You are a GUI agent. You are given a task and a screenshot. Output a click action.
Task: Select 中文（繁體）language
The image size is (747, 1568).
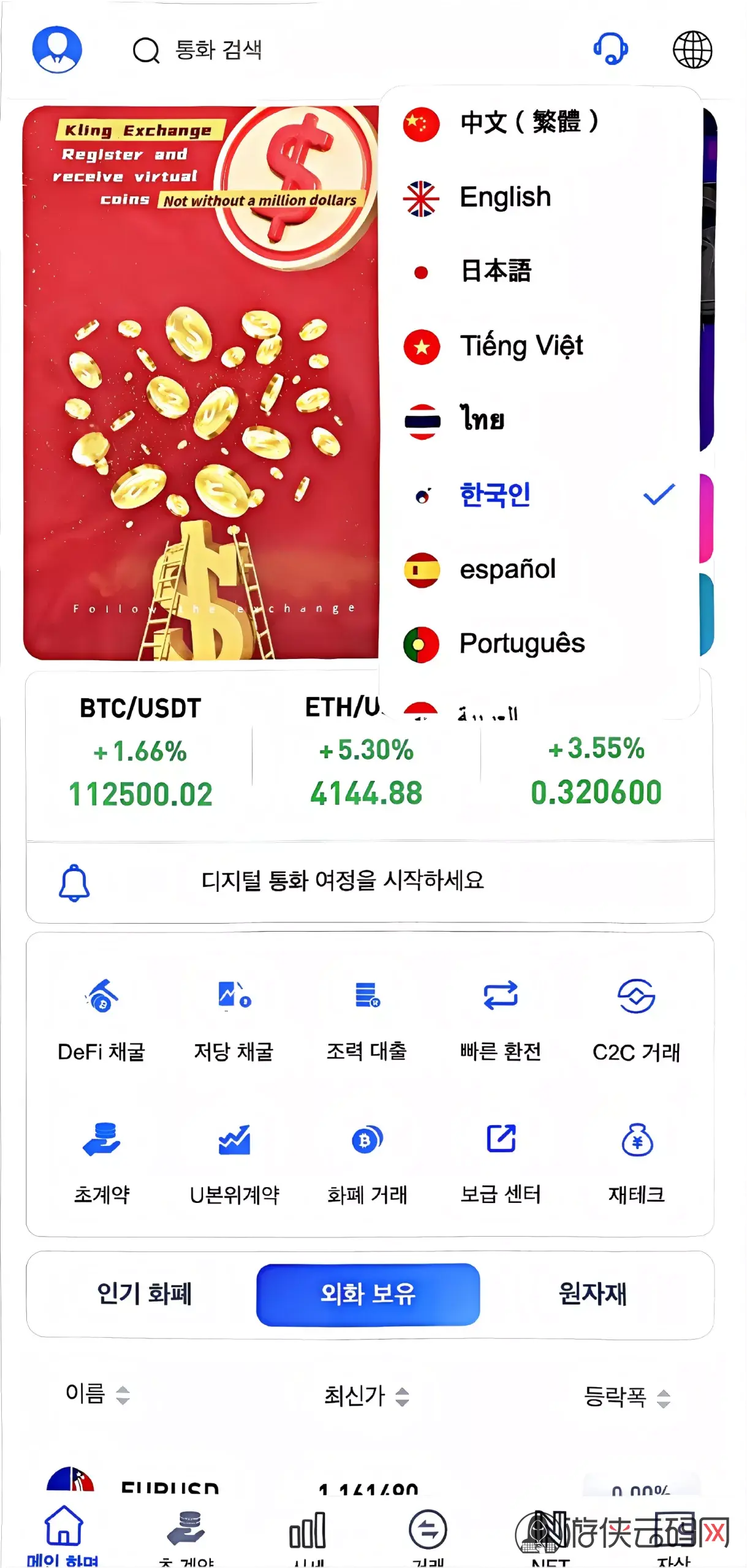pyautogui.click(x=528, y=122)
